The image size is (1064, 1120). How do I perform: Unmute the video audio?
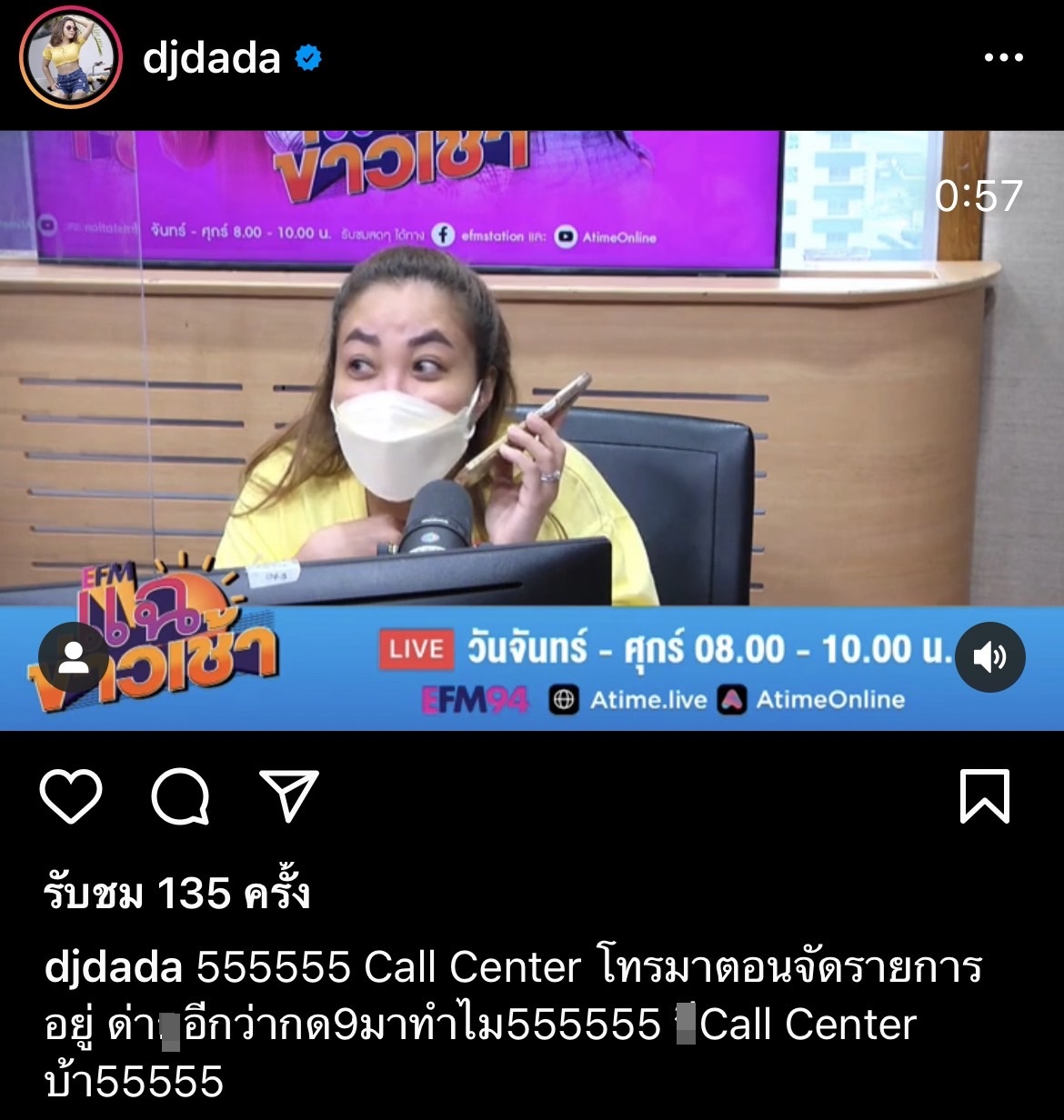click(990, 658)
